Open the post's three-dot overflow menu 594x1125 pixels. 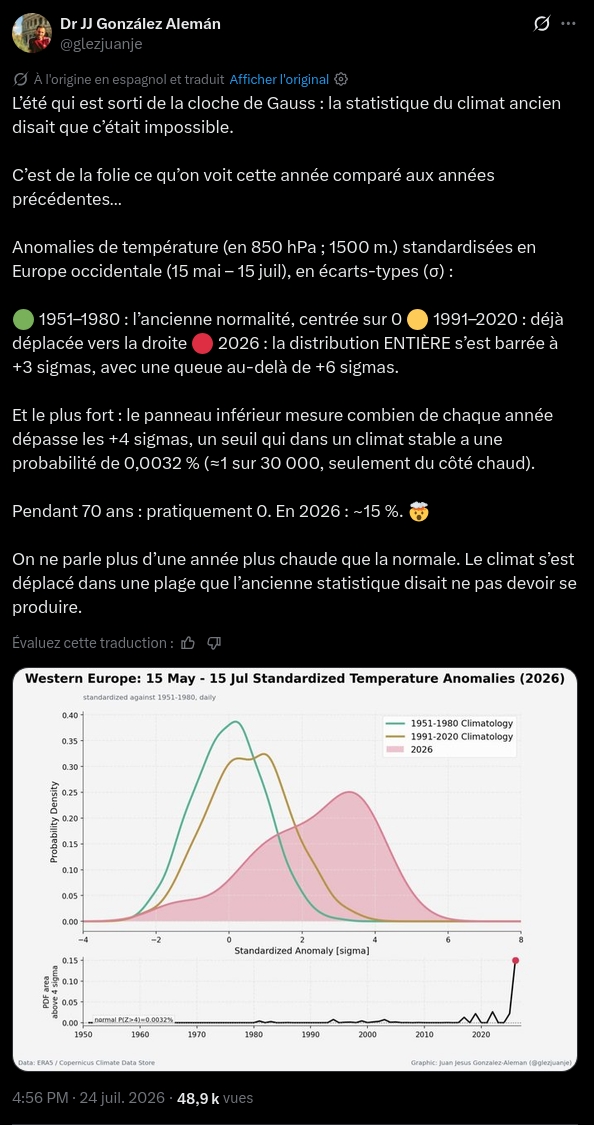tap(568, 24)
